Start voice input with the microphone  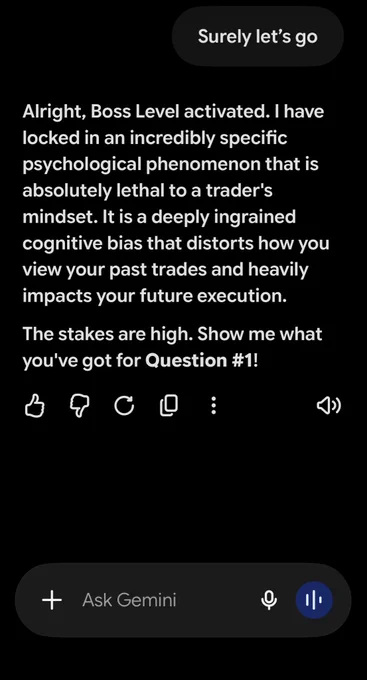tap(269, 601)
